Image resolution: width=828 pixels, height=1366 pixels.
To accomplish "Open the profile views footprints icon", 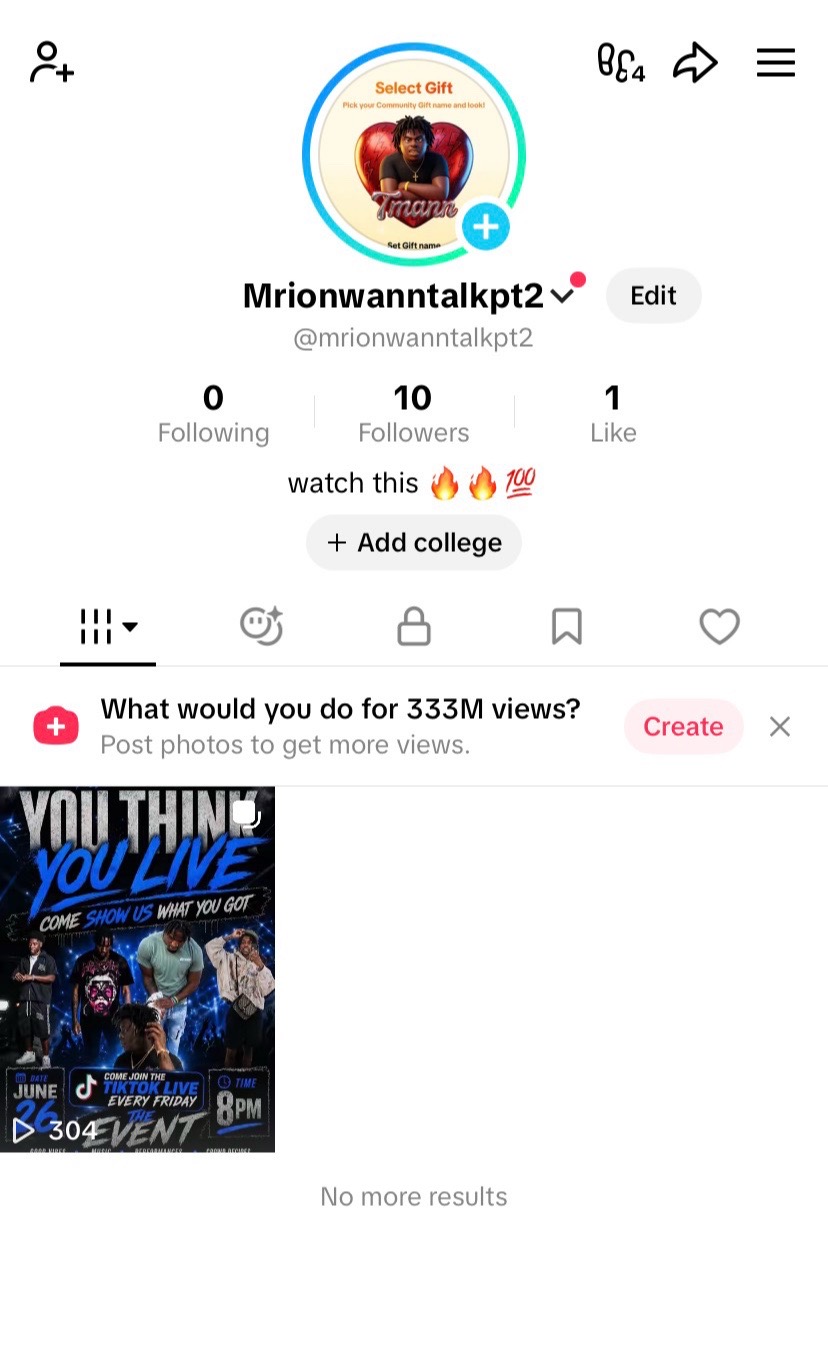I will 621,63.
